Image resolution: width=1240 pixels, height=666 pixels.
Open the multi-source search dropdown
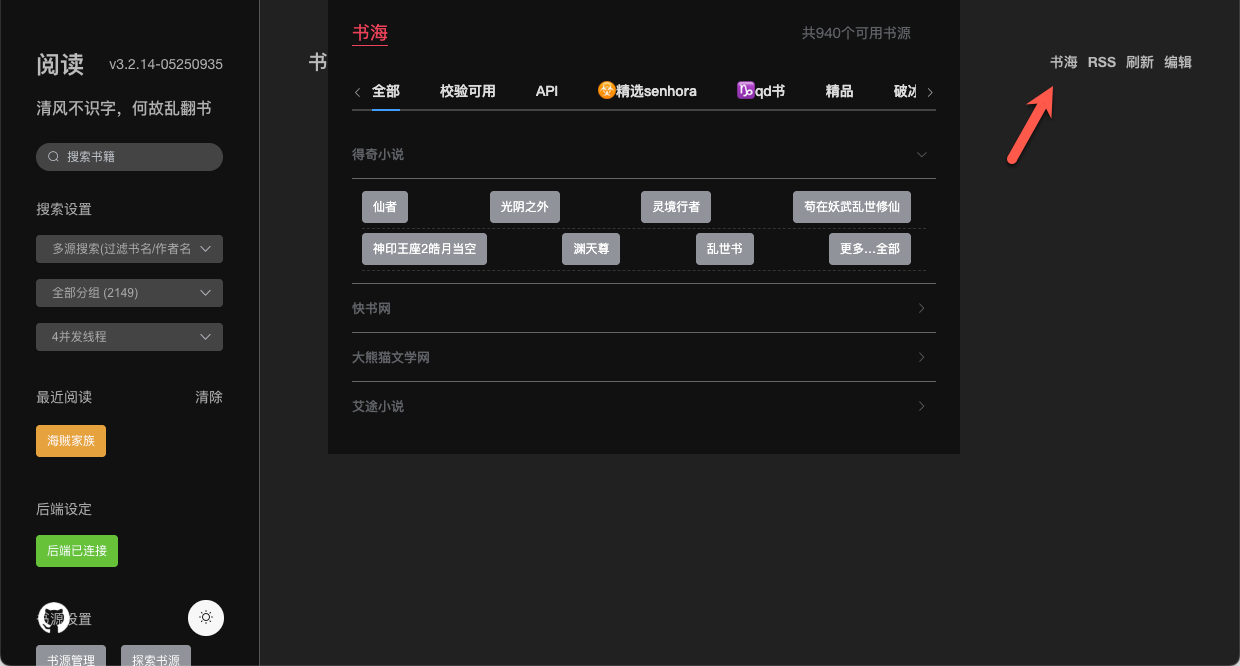(x=129, y=249)
